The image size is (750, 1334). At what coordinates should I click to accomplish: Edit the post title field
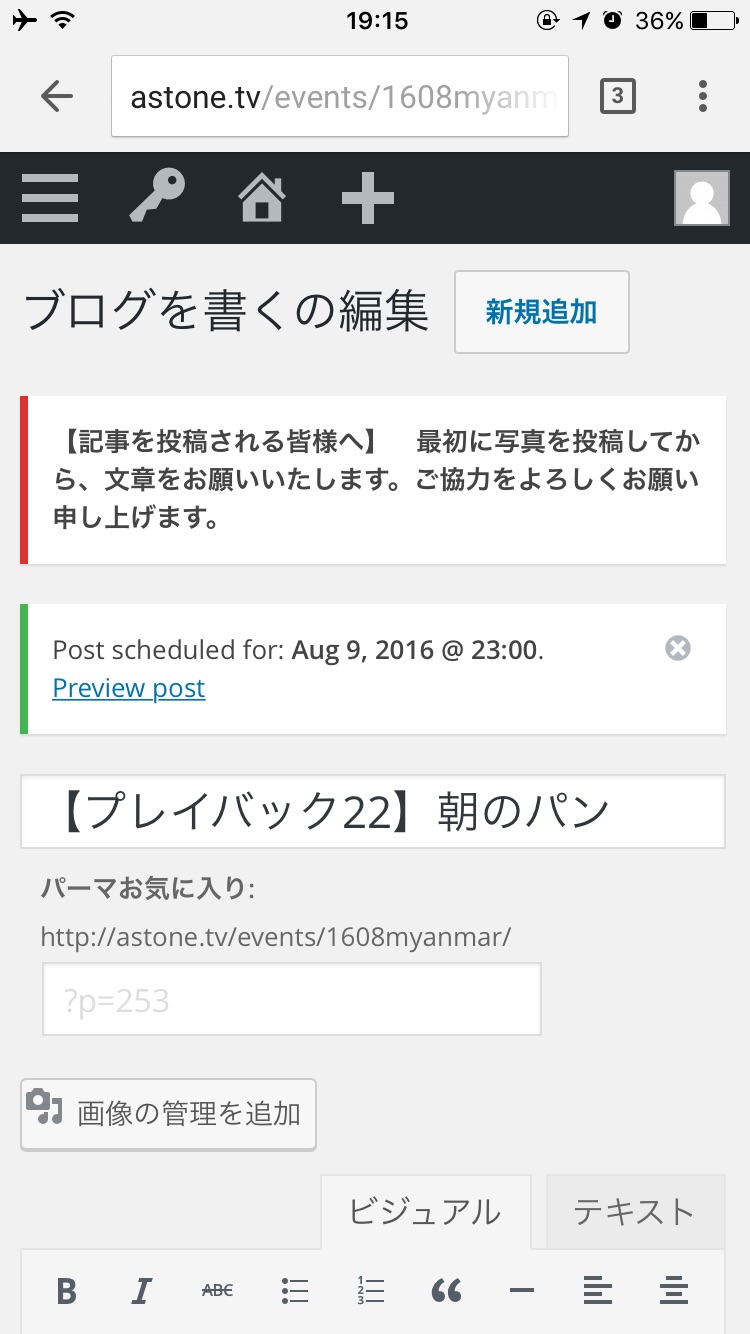[372, 812]
